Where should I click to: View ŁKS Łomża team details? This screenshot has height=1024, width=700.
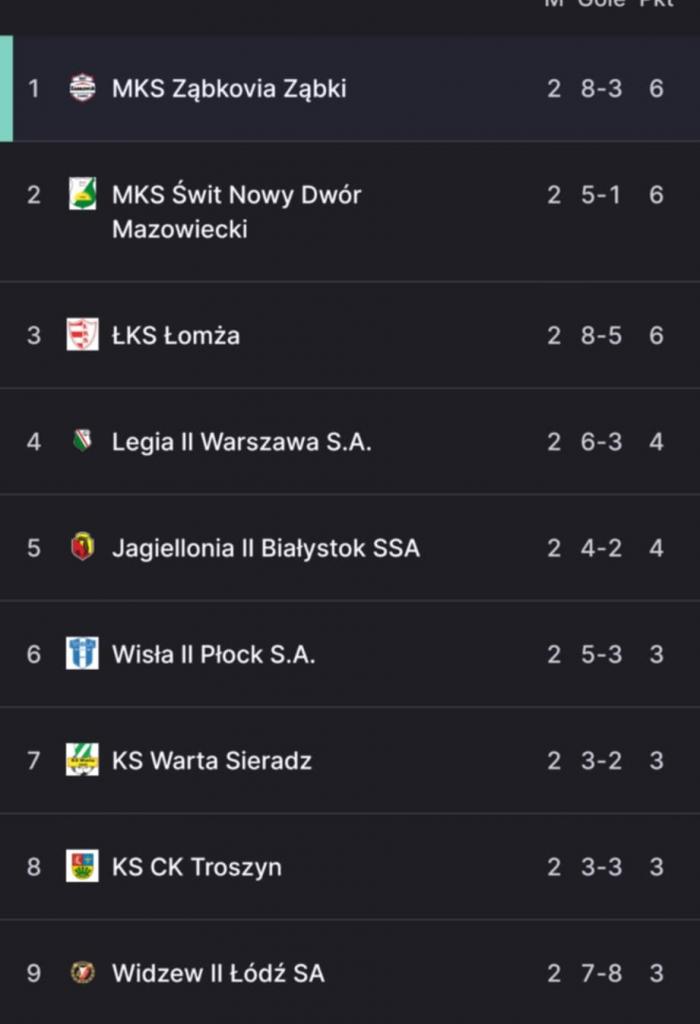pos(176,335)
